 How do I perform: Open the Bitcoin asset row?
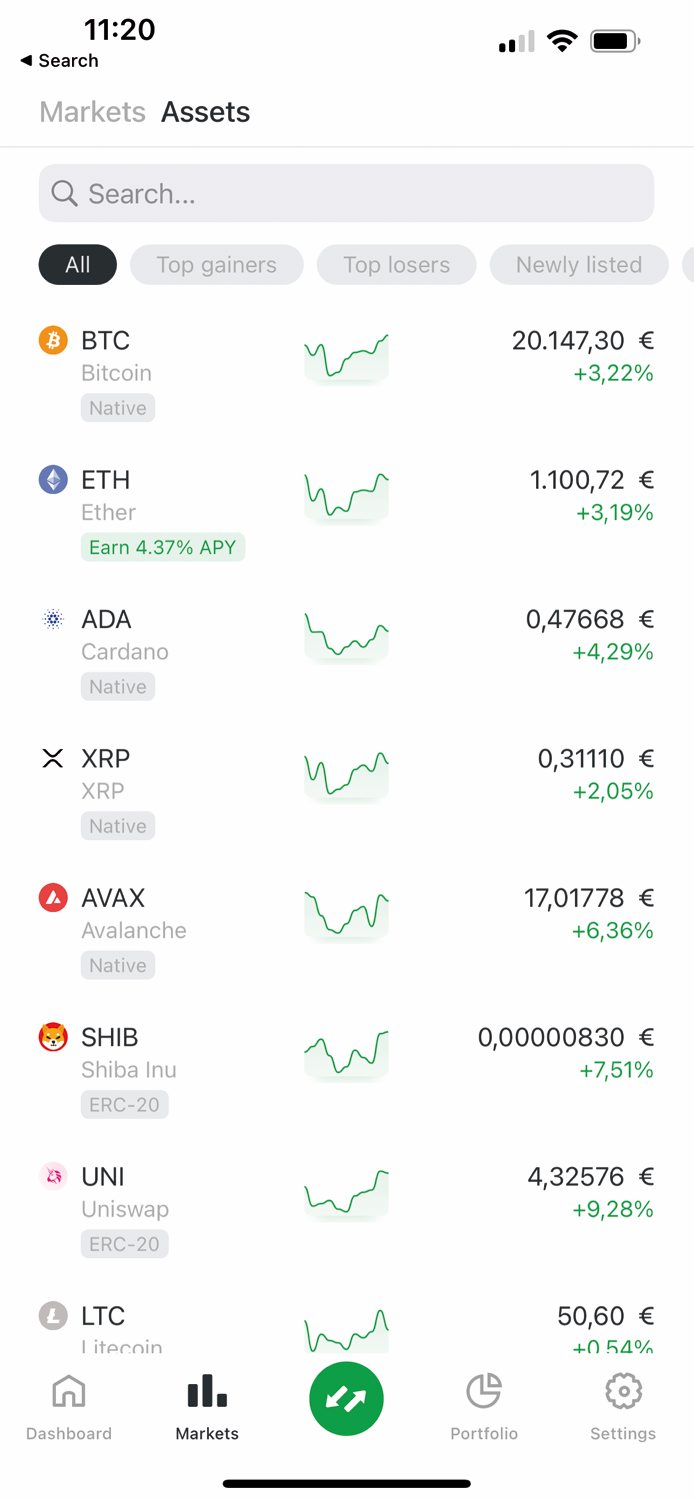point(346,373)
